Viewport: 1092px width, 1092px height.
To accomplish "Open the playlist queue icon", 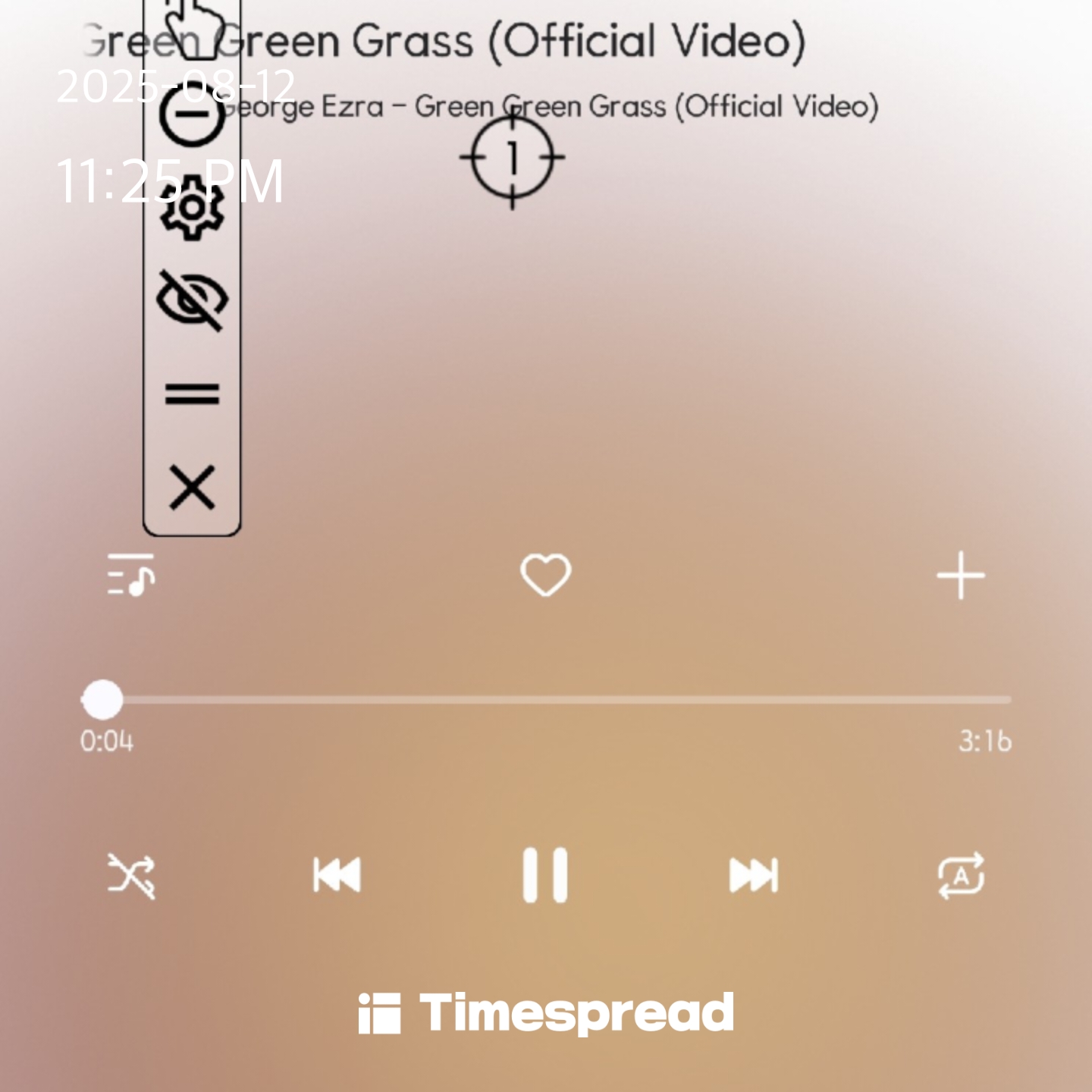I will 131,575.
